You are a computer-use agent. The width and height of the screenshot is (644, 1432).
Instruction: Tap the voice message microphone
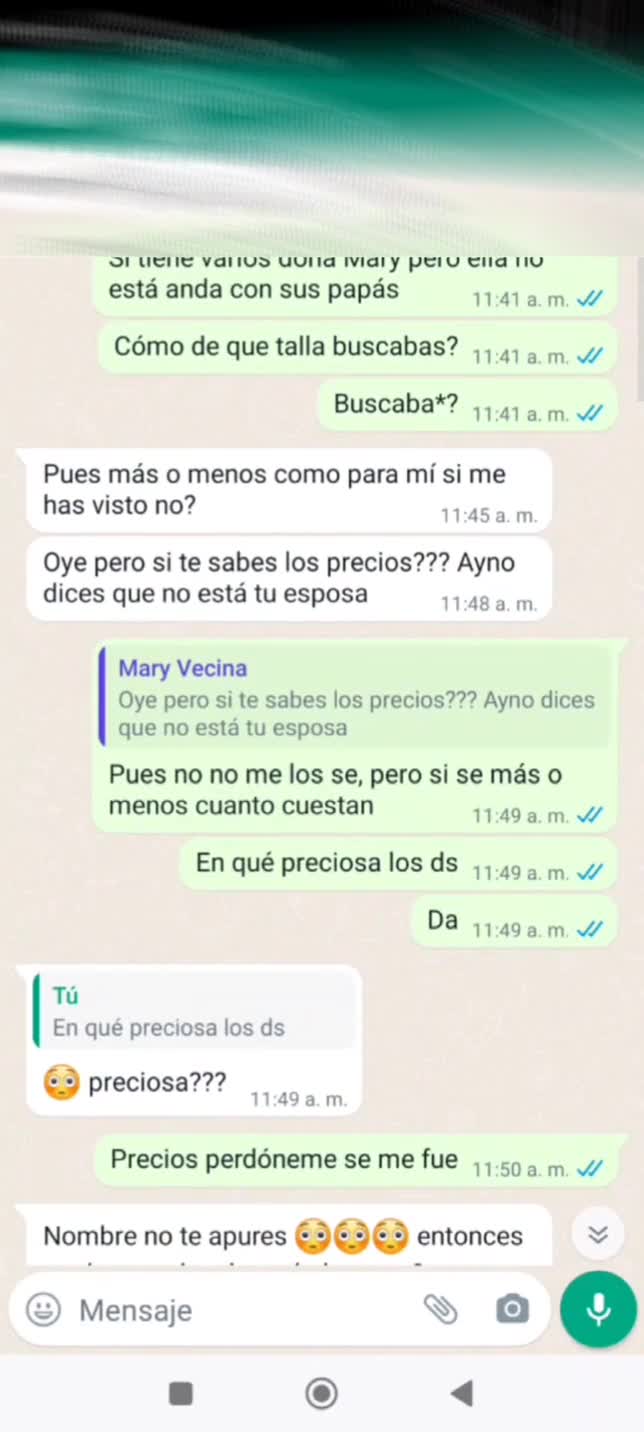598,1309
